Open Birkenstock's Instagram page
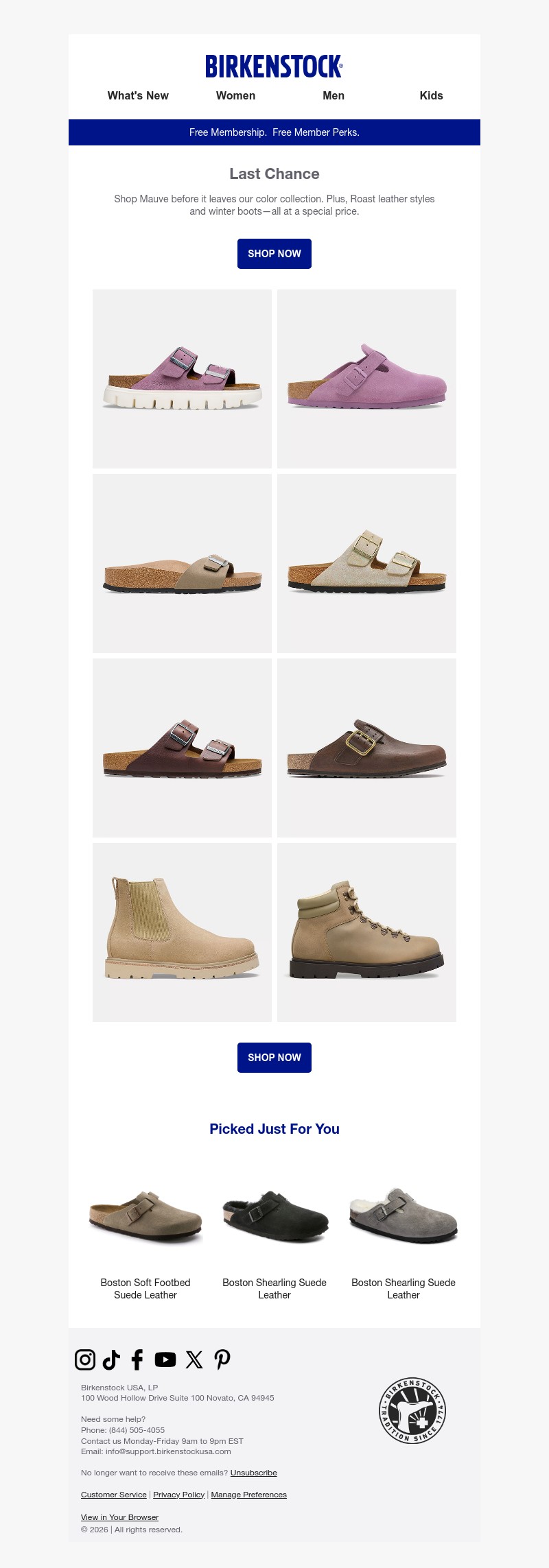This screenshot has height=1568, width=549. [x=85, y=1359]
